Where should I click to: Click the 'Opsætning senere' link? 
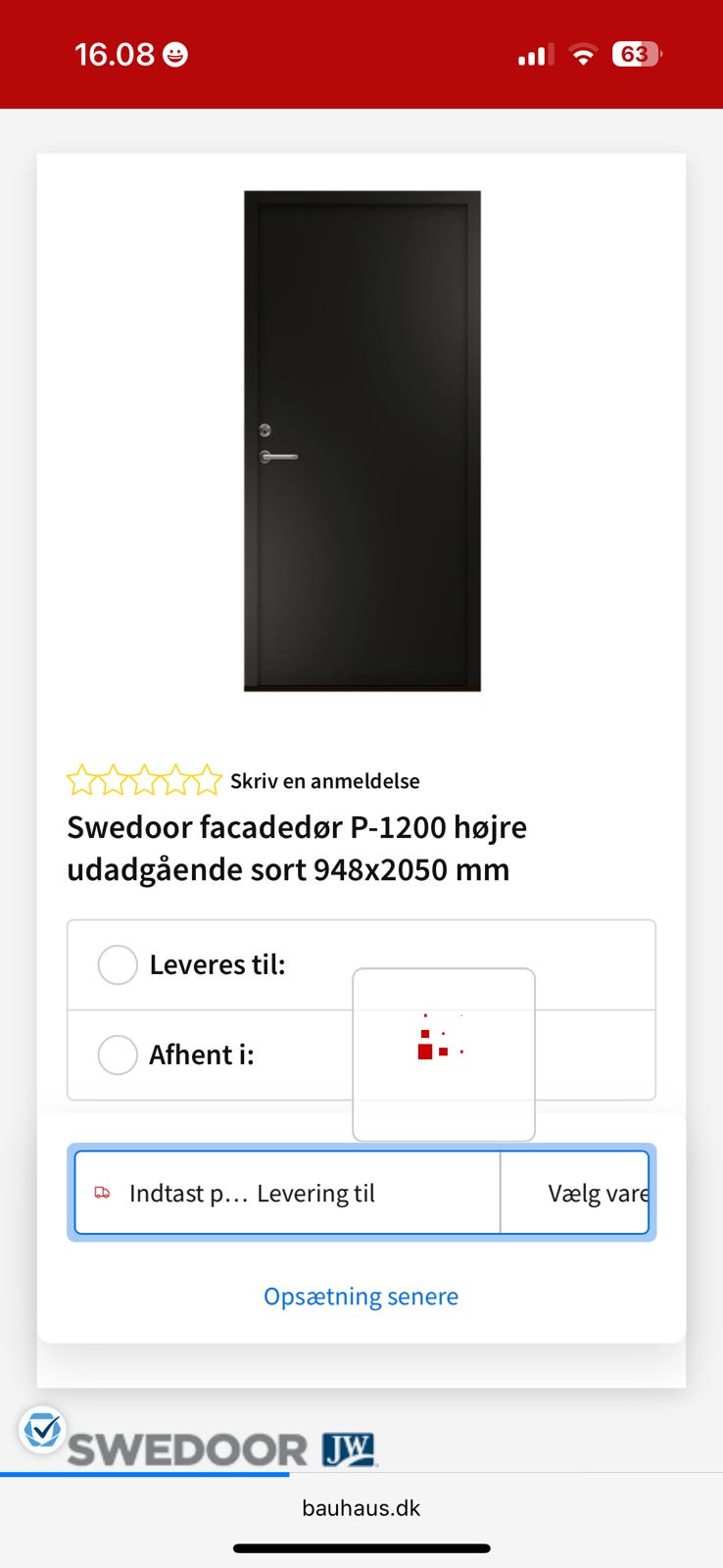361,1296
